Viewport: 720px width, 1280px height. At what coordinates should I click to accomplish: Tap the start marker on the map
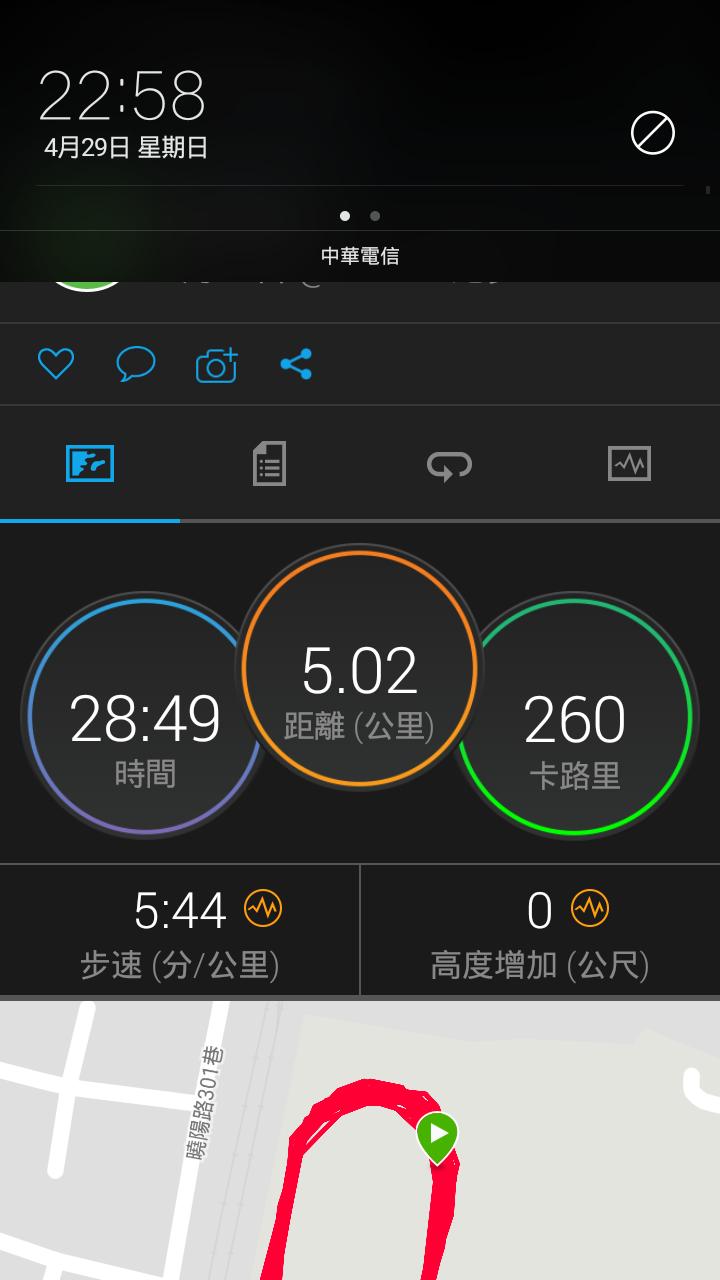[x=437, y=1135]
